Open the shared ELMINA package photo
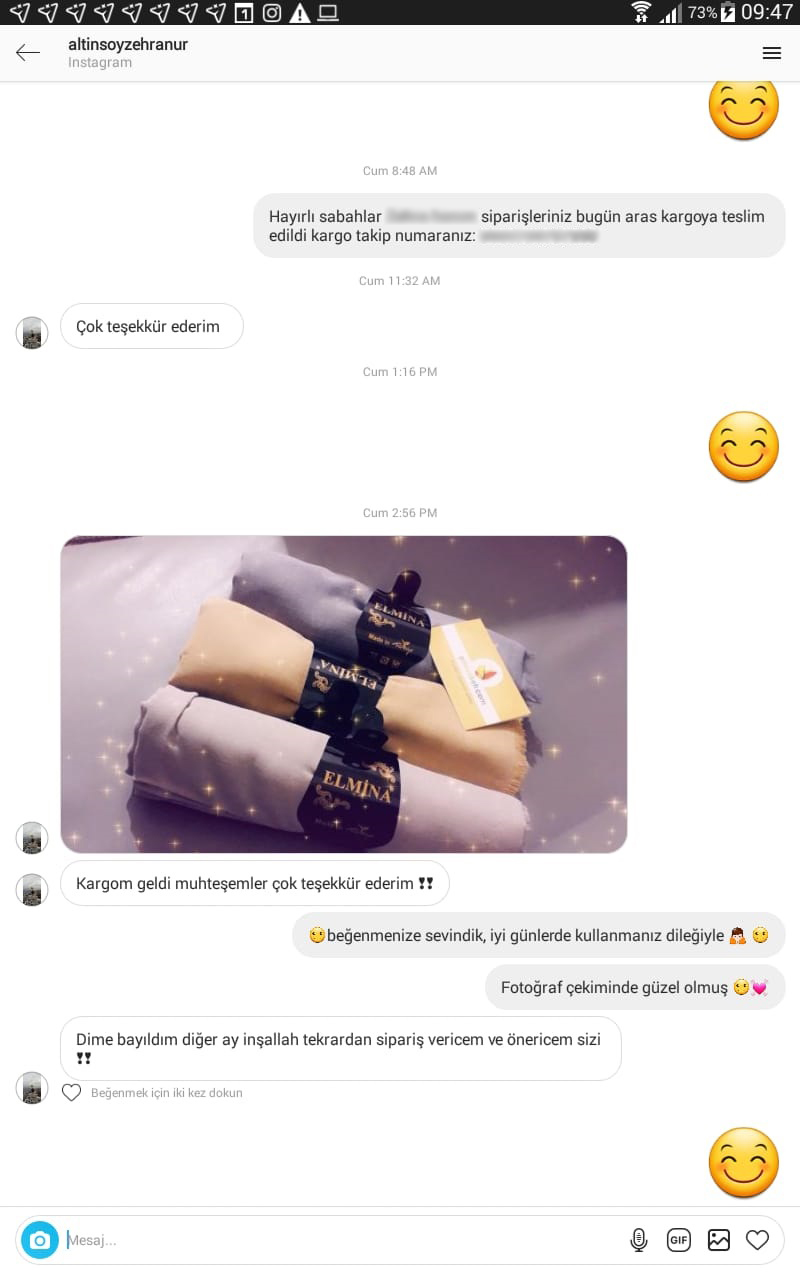Image resolution: width=800 pixels, height=1280 pixels. tap(343, 694)
